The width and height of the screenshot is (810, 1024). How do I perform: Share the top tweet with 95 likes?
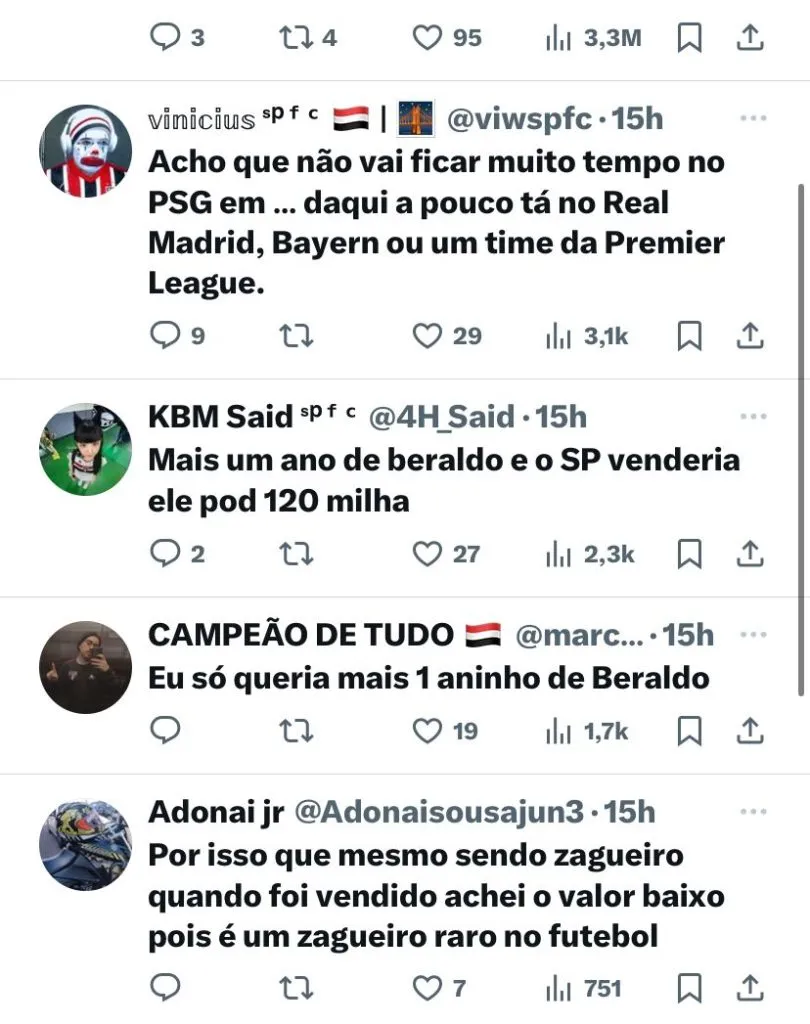pyautogui.click(x=750, y=38)
